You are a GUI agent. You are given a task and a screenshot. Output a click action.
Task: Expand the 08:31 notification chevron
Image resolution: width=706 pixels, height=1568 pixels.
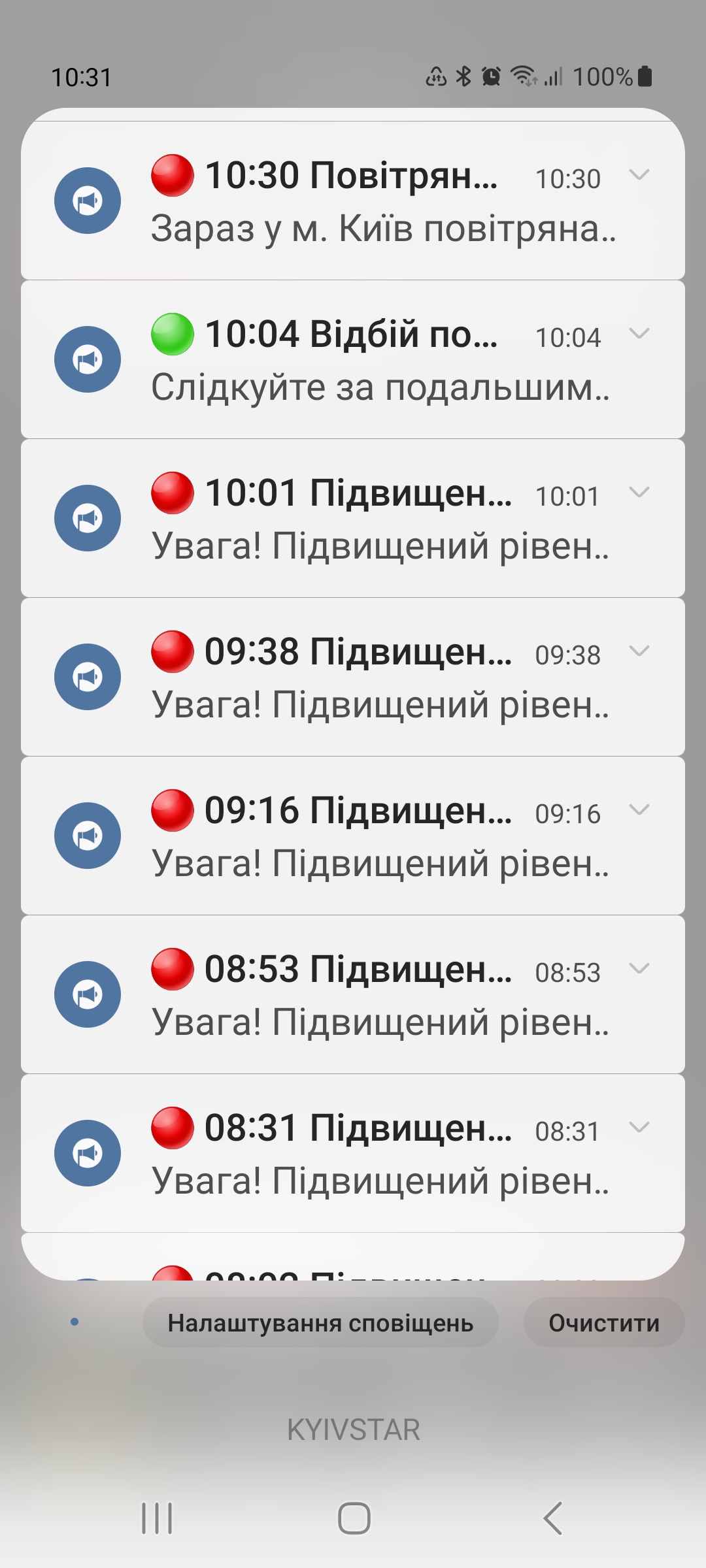[639, 1127]
